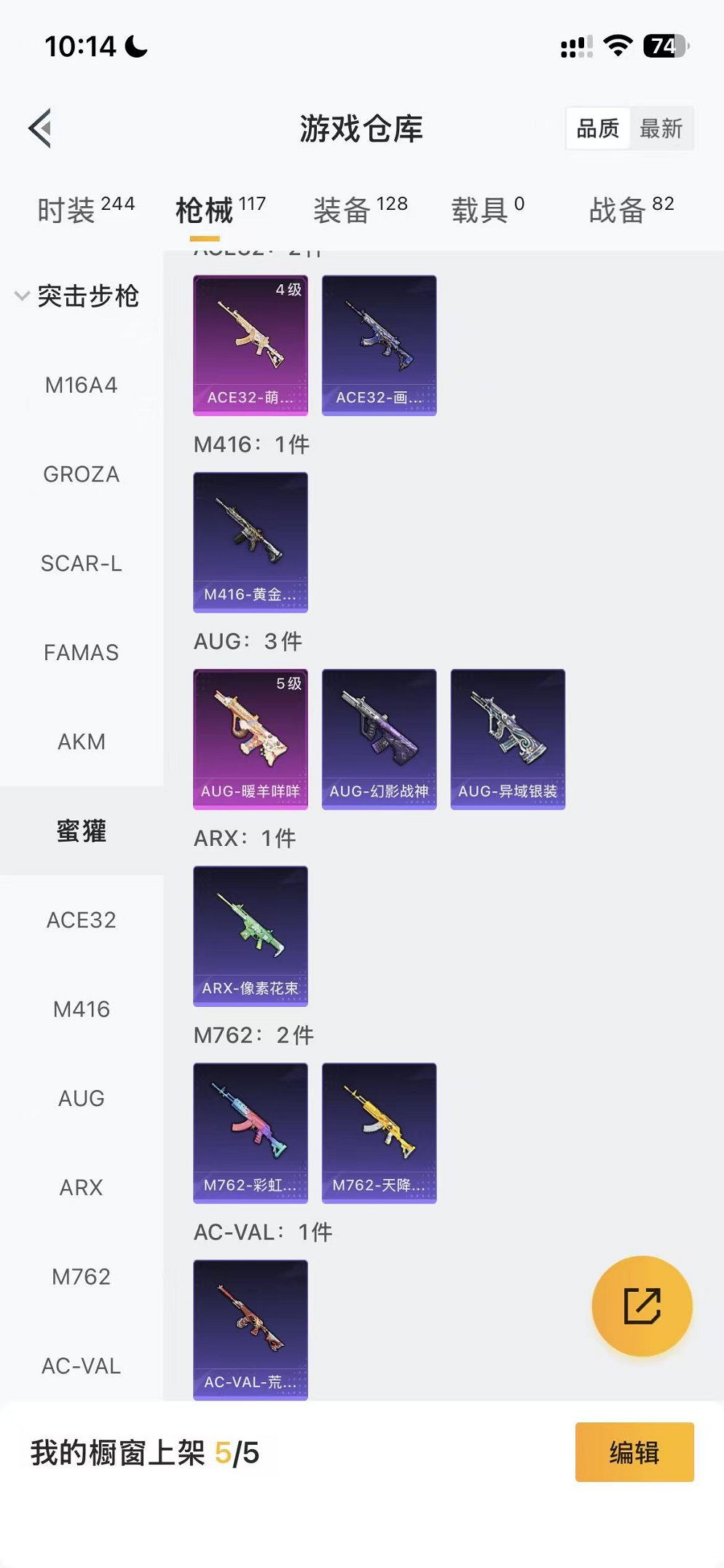Select M16A4 in the sidebar
Image resolution: width=724 pixels, height=1568 pixels.
click(82, 385)
